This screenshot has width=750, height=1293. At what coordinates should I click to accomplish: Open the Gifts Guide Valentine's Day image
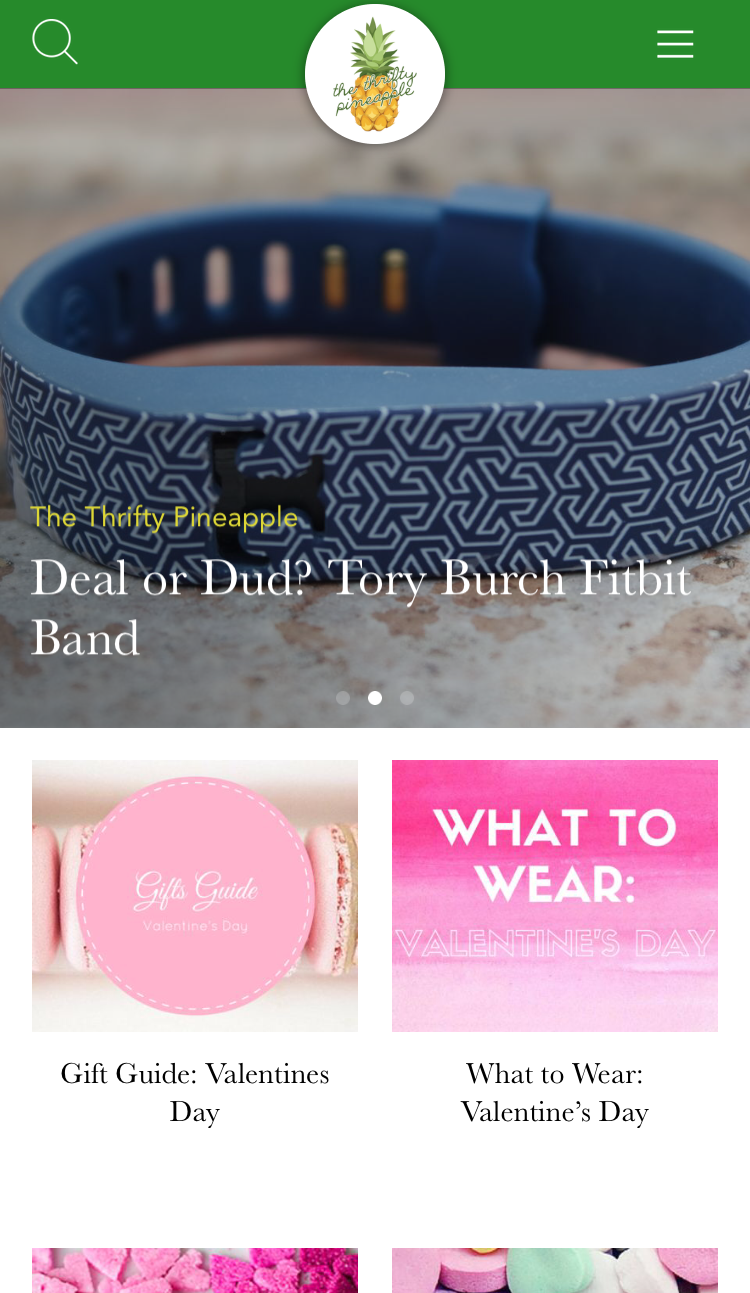pos(195,895)
